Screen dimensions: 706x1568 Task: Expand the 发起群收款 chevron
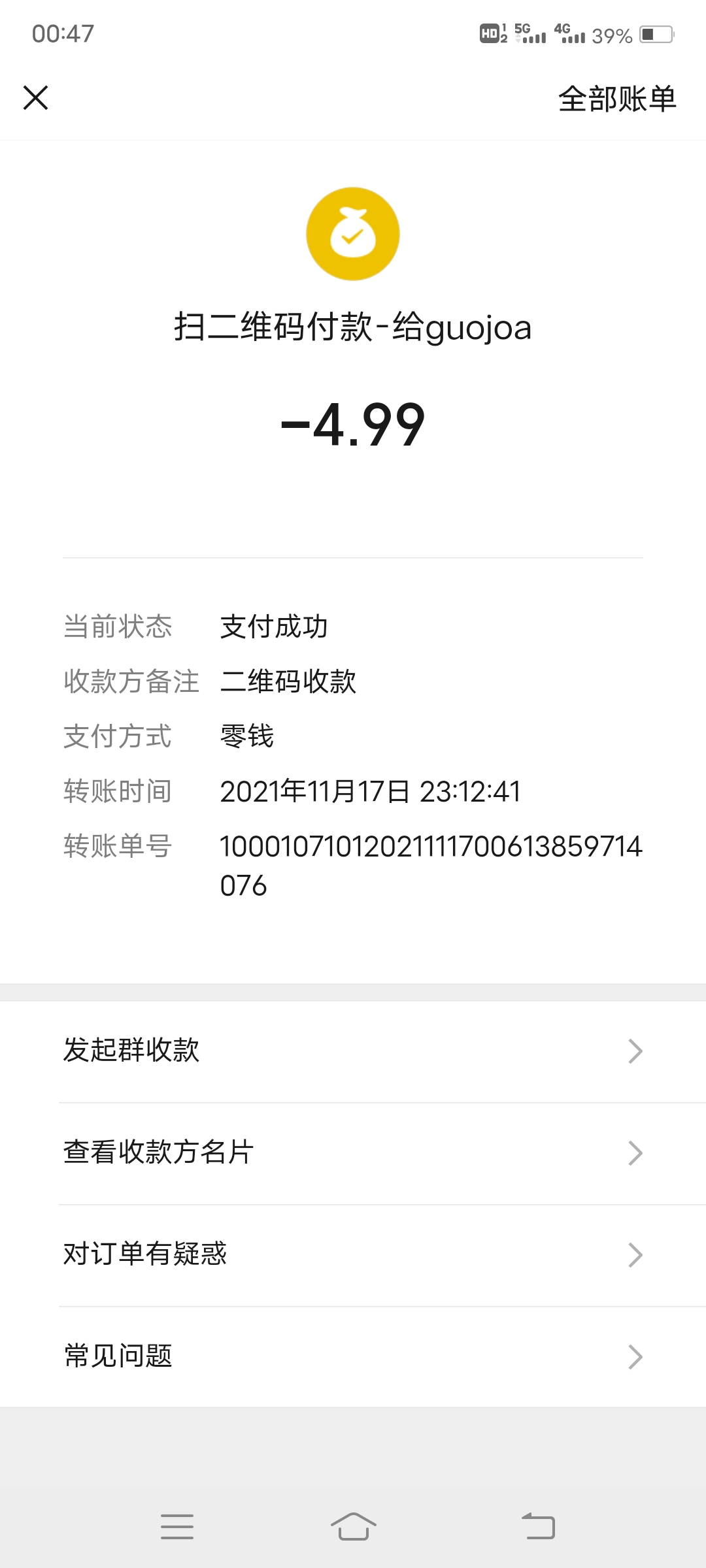(634, 1051)
